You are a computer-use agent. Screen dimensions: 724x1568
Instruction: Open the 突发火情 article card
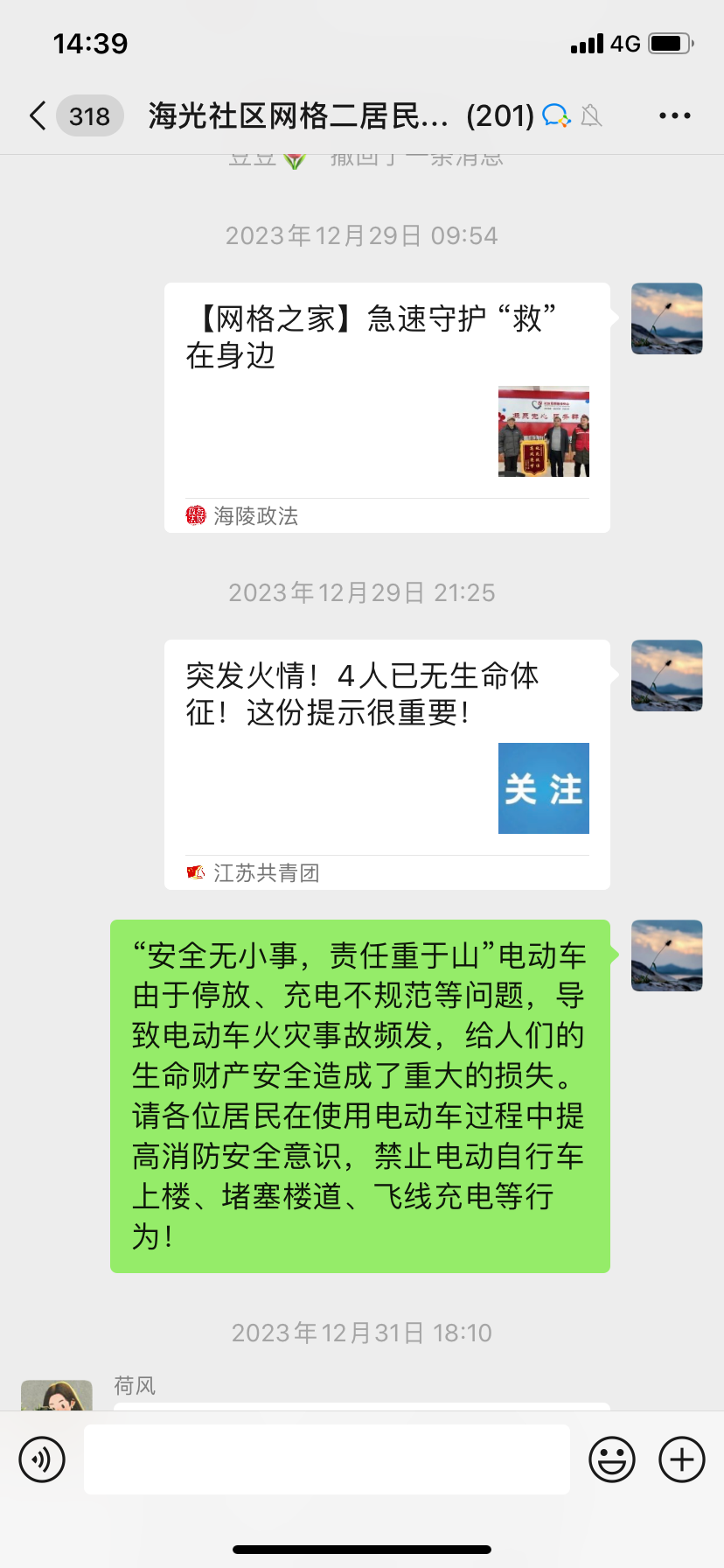(x=386, y=764)
